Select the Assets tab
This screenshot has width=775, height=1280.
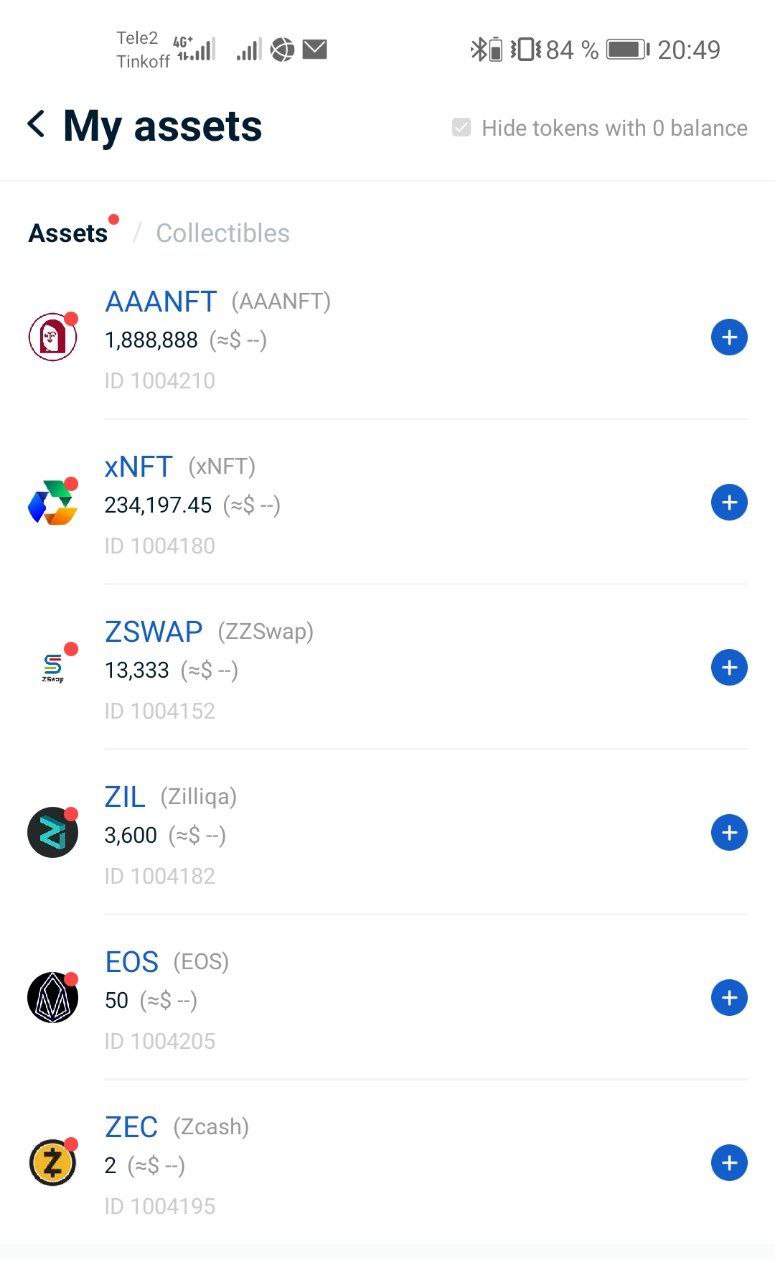[x=68, y=233]
